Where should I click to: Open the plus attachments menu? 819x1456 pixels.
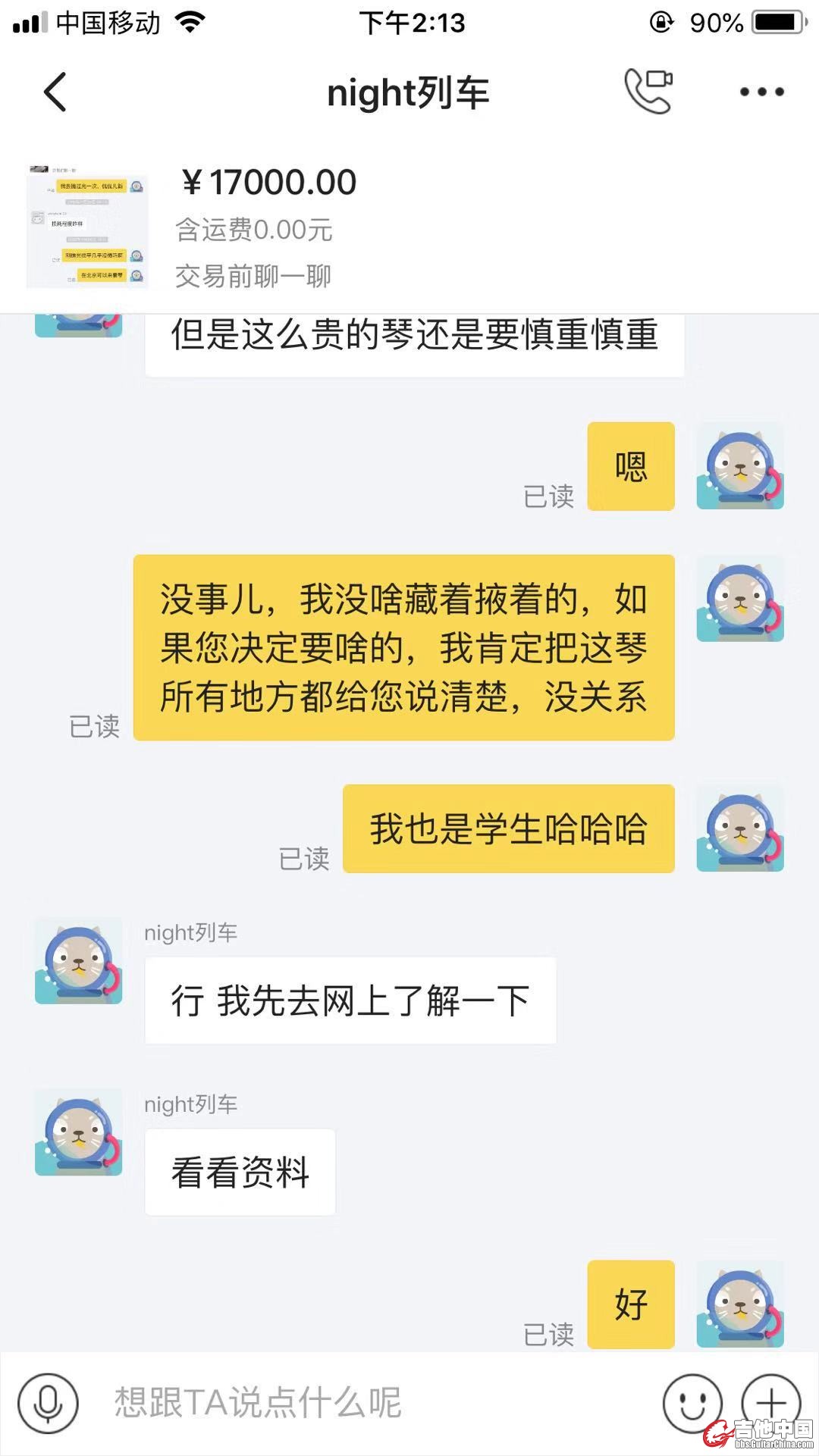pyautogui.click(x=770, y=1402)
